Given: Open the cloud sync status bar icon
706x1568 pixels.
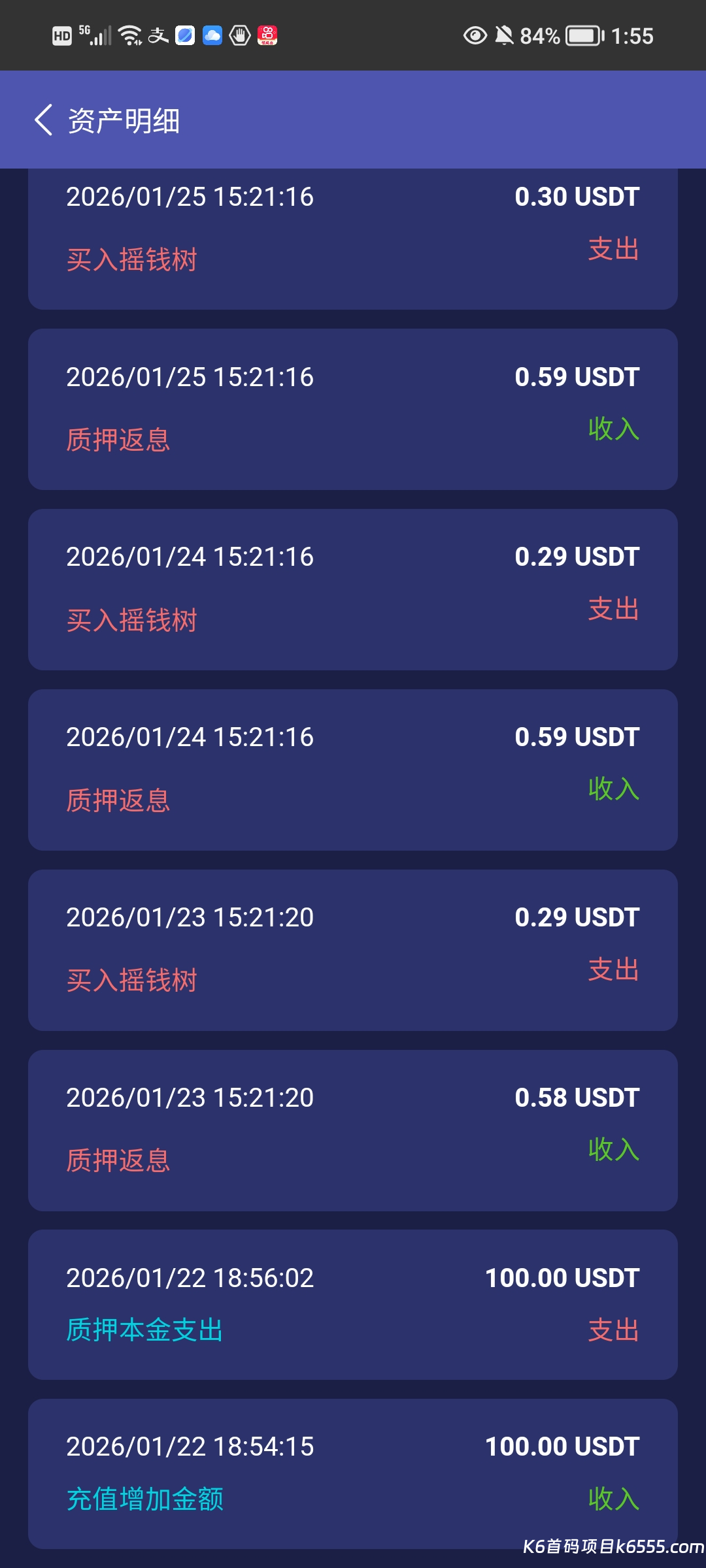Looking at the screenshot, I should pyautogui.click(x=211, y=35).
